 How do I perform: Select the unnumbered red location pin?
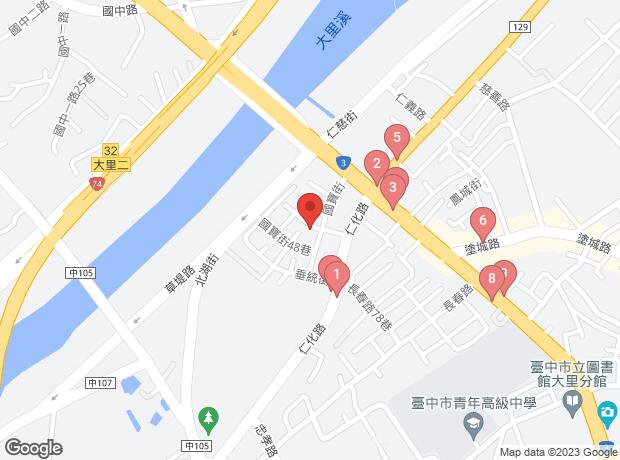pos(309,207)
